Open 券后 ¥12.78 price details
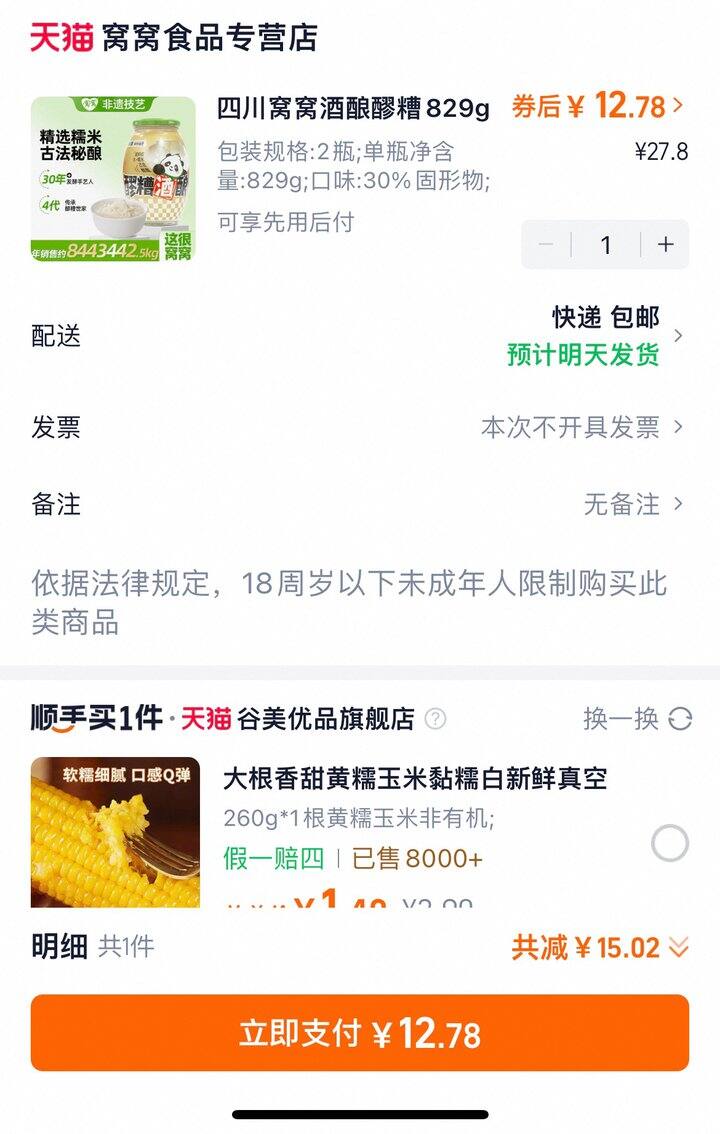The image size is (720, 1134). [x=598, y=106]
